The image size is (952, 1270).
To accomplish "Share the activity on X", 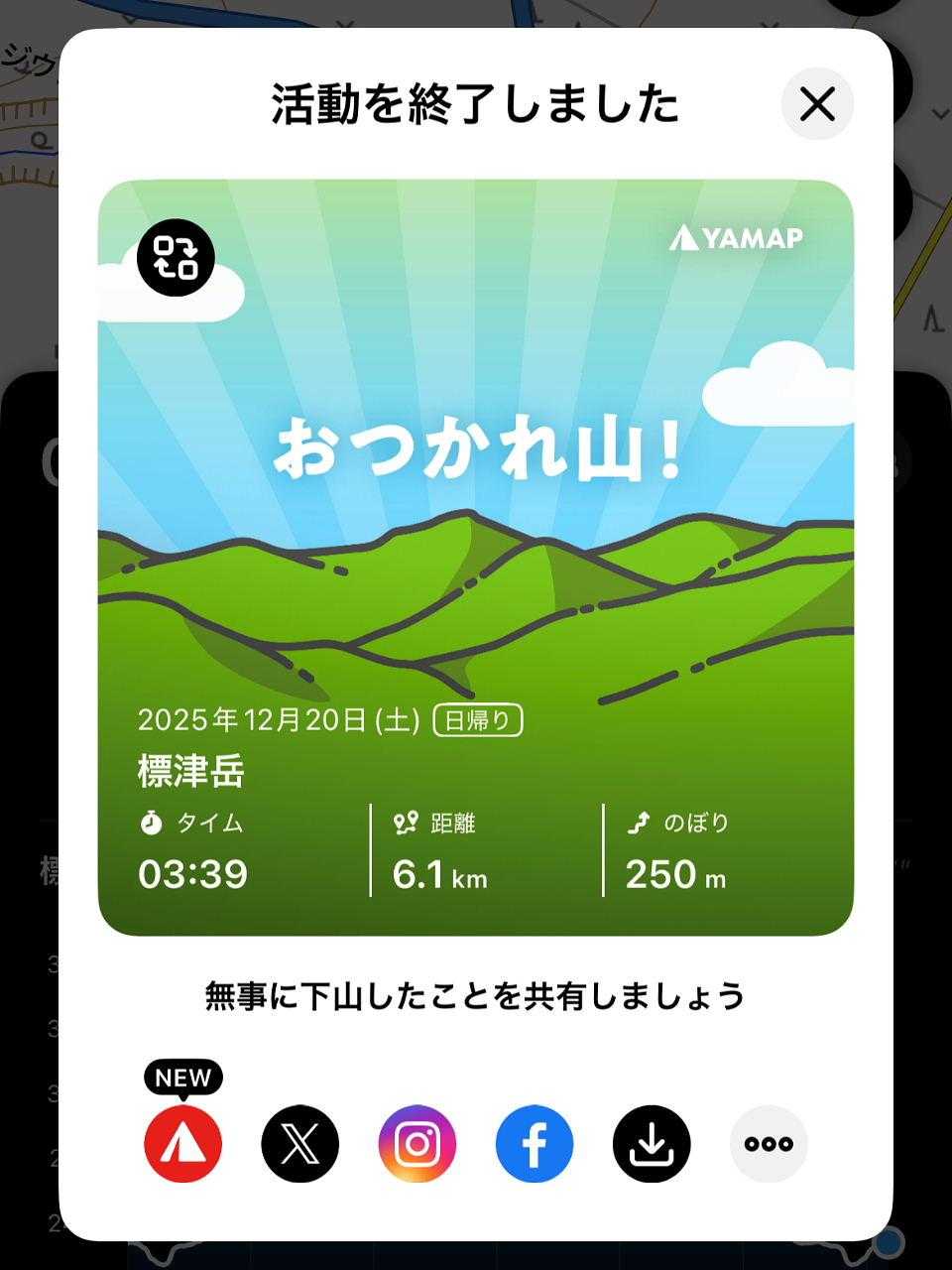I will [299, 1144].
